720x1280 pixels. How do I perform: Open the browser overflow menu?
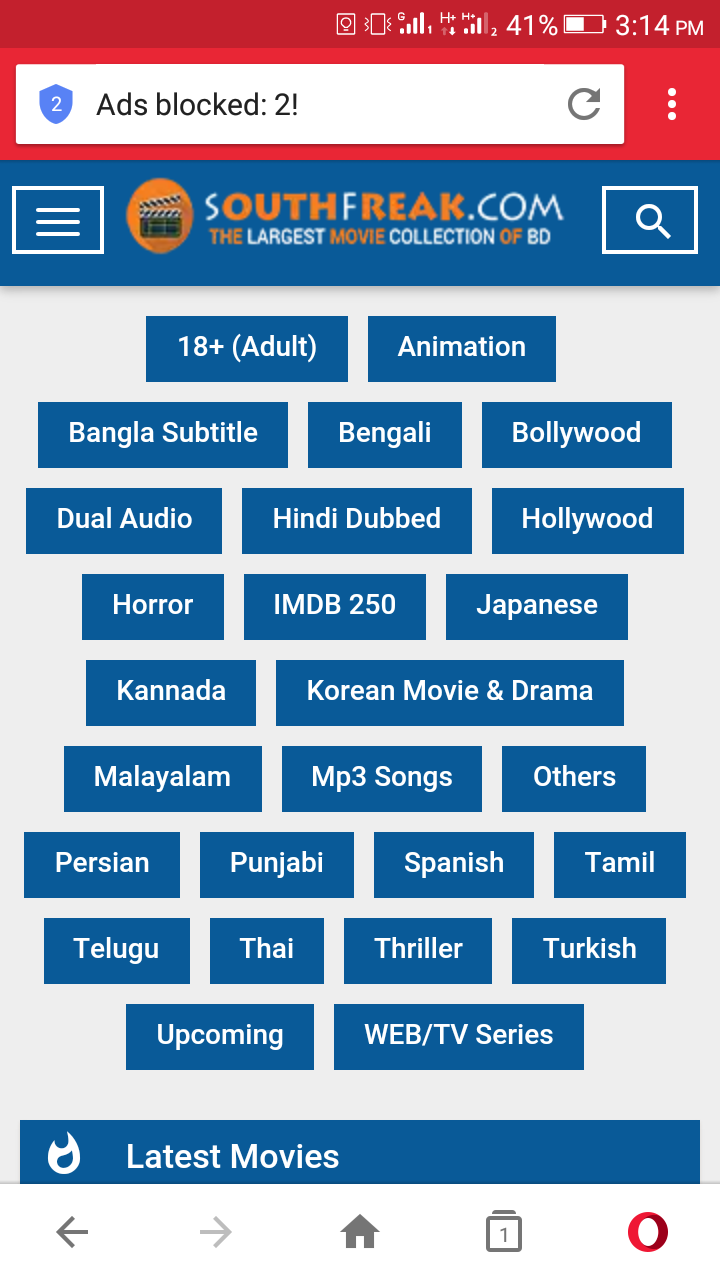click(x=672, y=104)
